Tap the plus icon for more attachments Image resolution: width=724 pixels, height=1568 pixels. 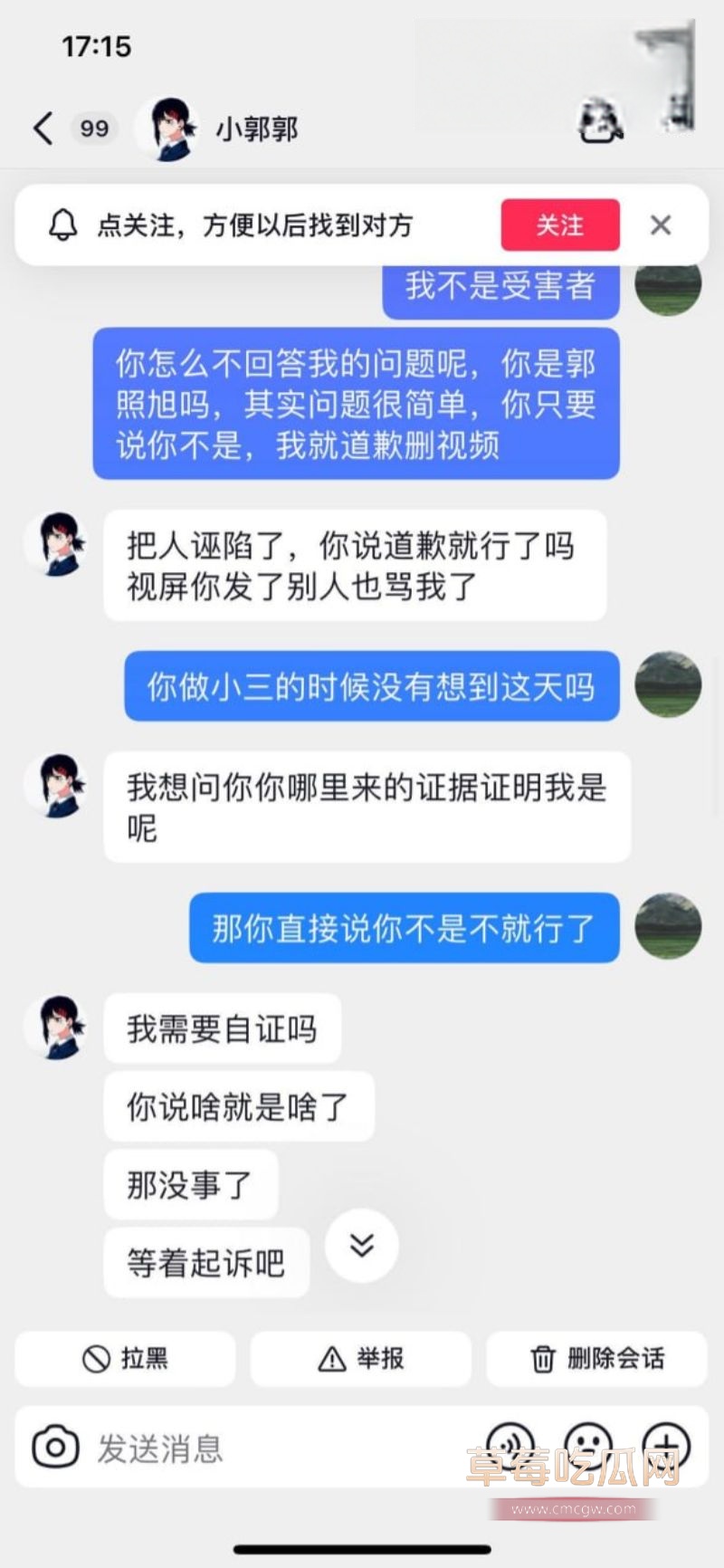(x=671, y=1448)
